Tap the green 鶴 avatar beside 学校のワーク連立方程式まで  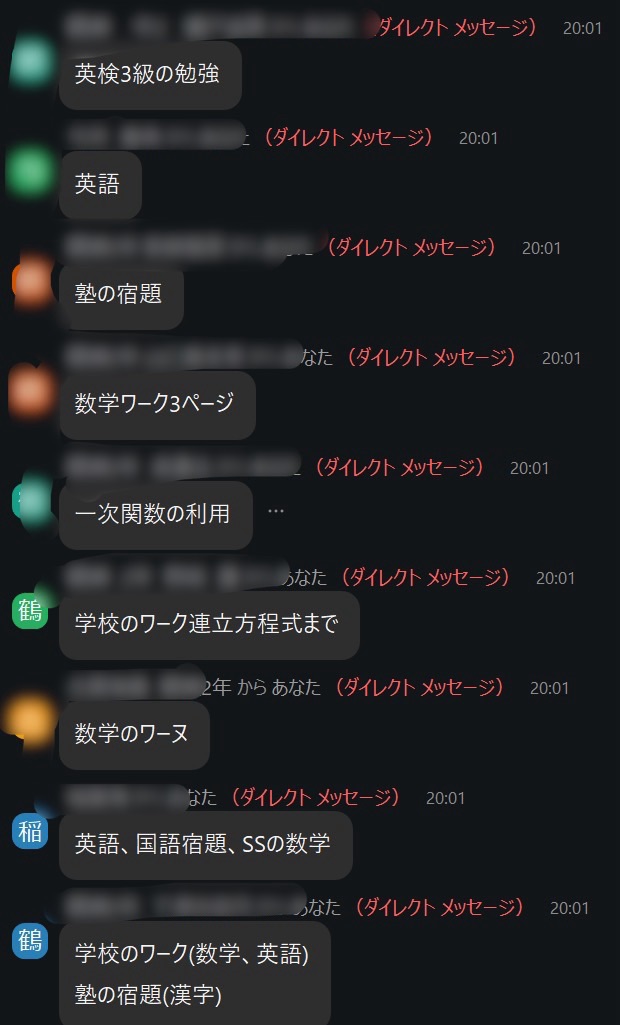[x=30, y=611]
